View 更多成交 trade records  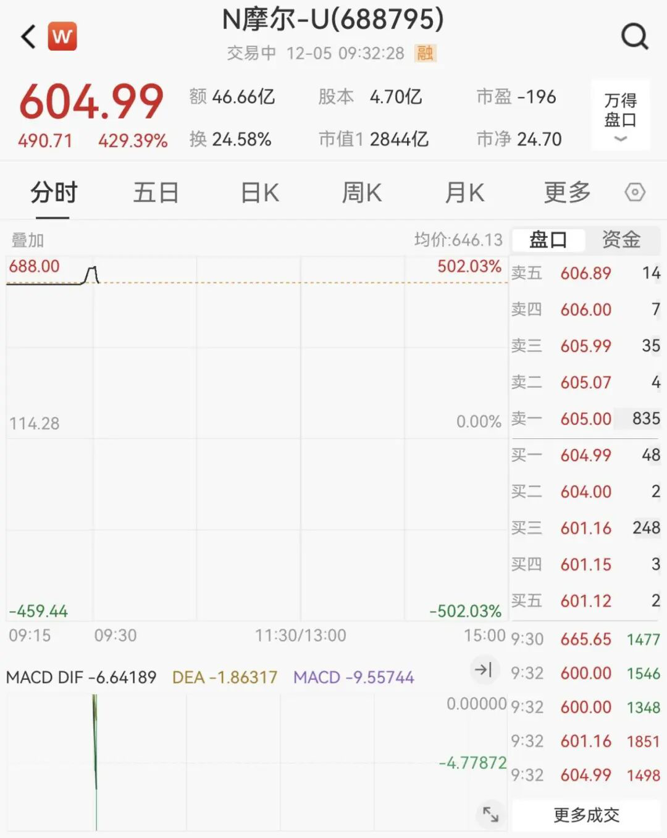[x=586, y=815]
